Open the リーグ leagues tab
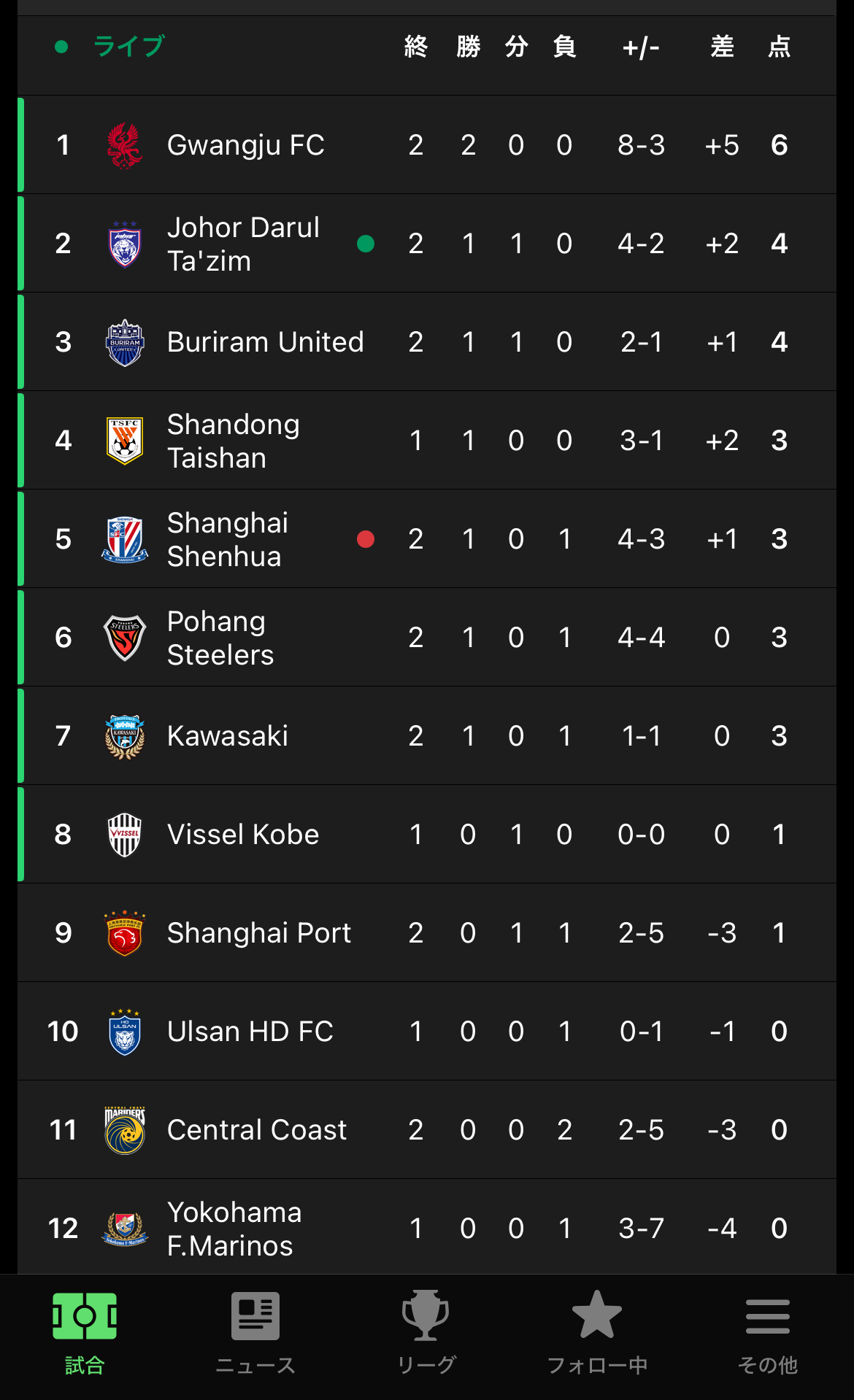Viewport: 854px width, 1400px height. pyautogui.click(x=426, y=1333)
